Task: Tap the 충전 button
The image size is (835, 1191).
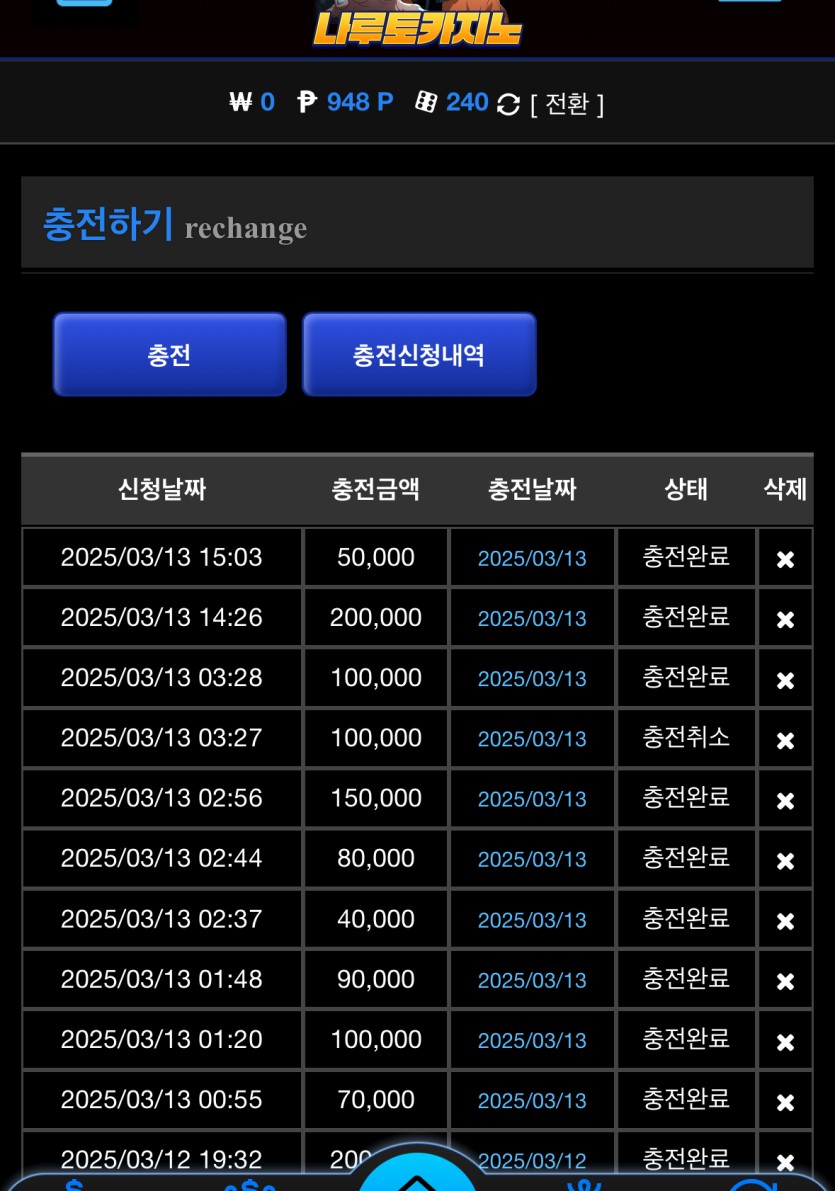Action: [169, 355]
